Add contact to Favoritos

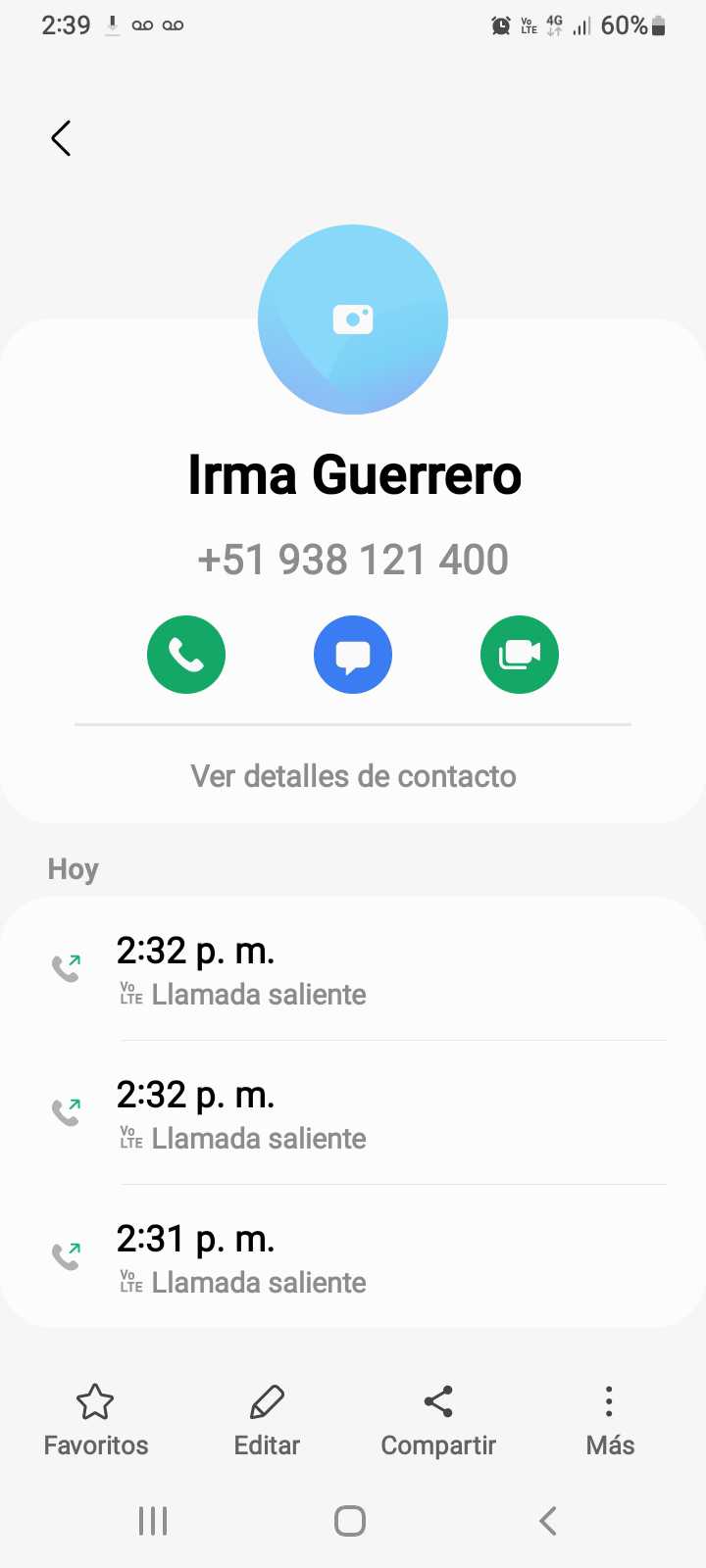[x=96, y=1419]
